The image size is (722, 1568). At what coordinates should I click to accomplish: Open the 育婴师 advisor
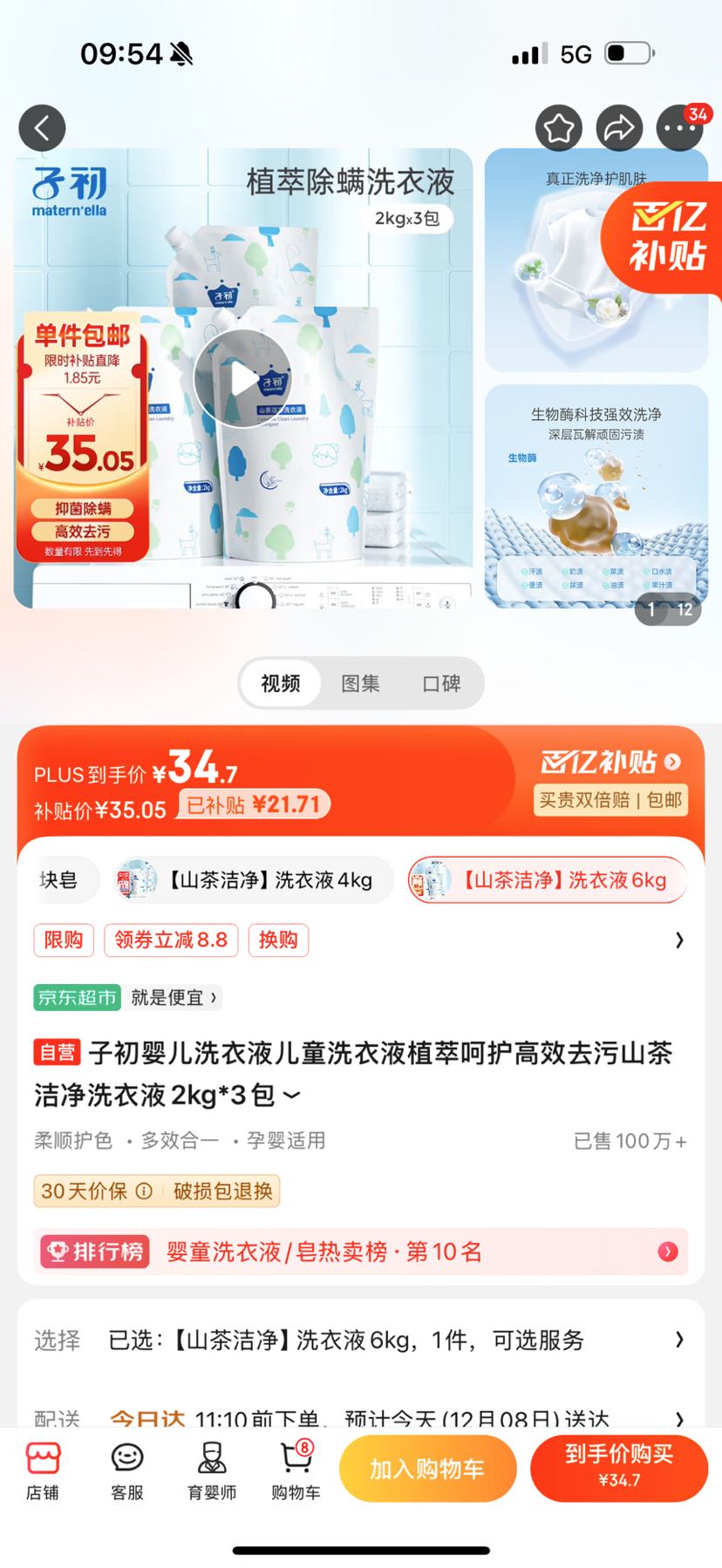click(212, 1471)
